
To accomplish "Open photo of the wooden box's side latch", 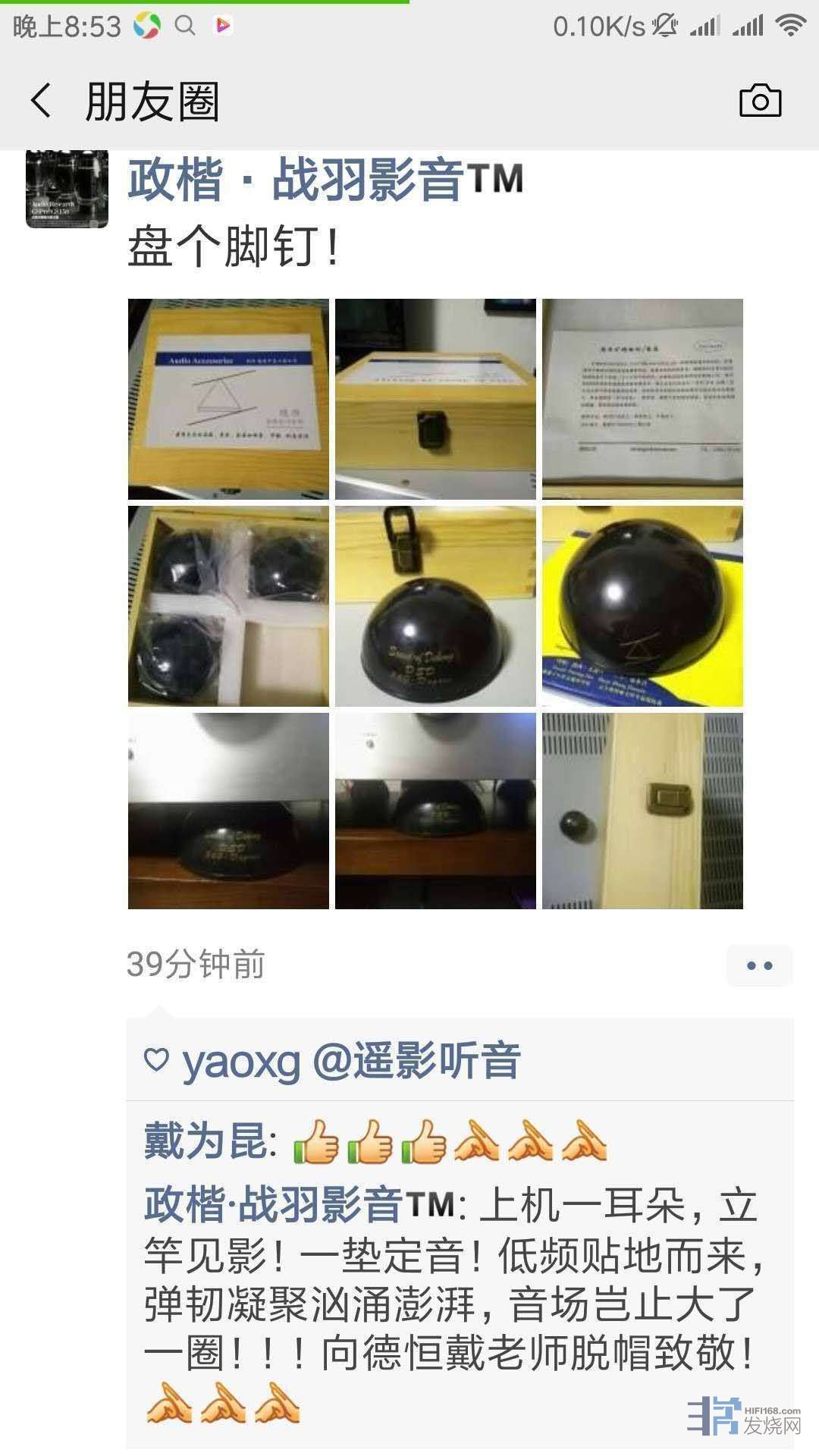I will tap(642, 811).
